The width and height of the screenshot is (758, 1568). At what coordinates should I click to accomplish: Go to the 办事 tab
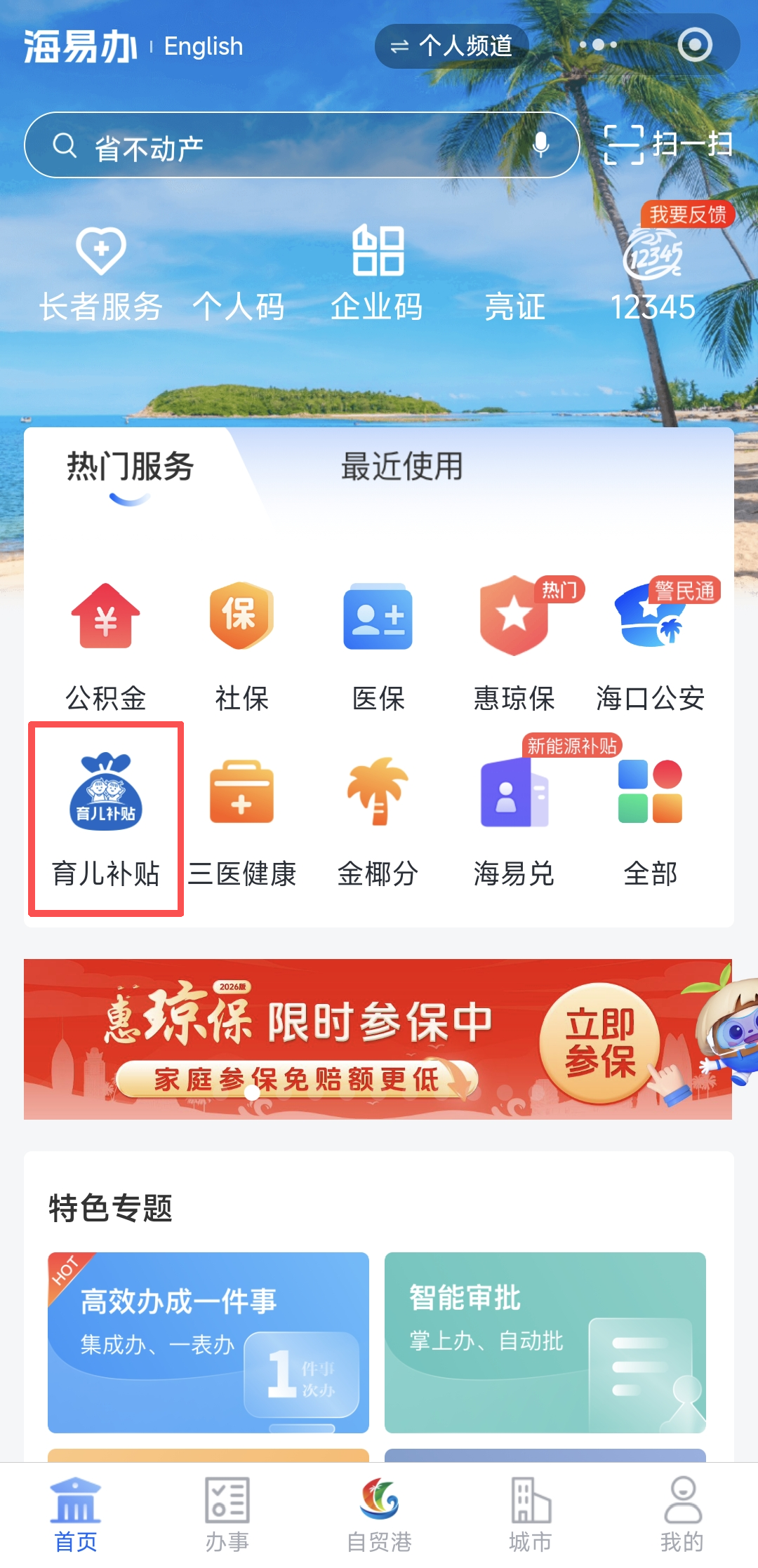[227, 1515]
